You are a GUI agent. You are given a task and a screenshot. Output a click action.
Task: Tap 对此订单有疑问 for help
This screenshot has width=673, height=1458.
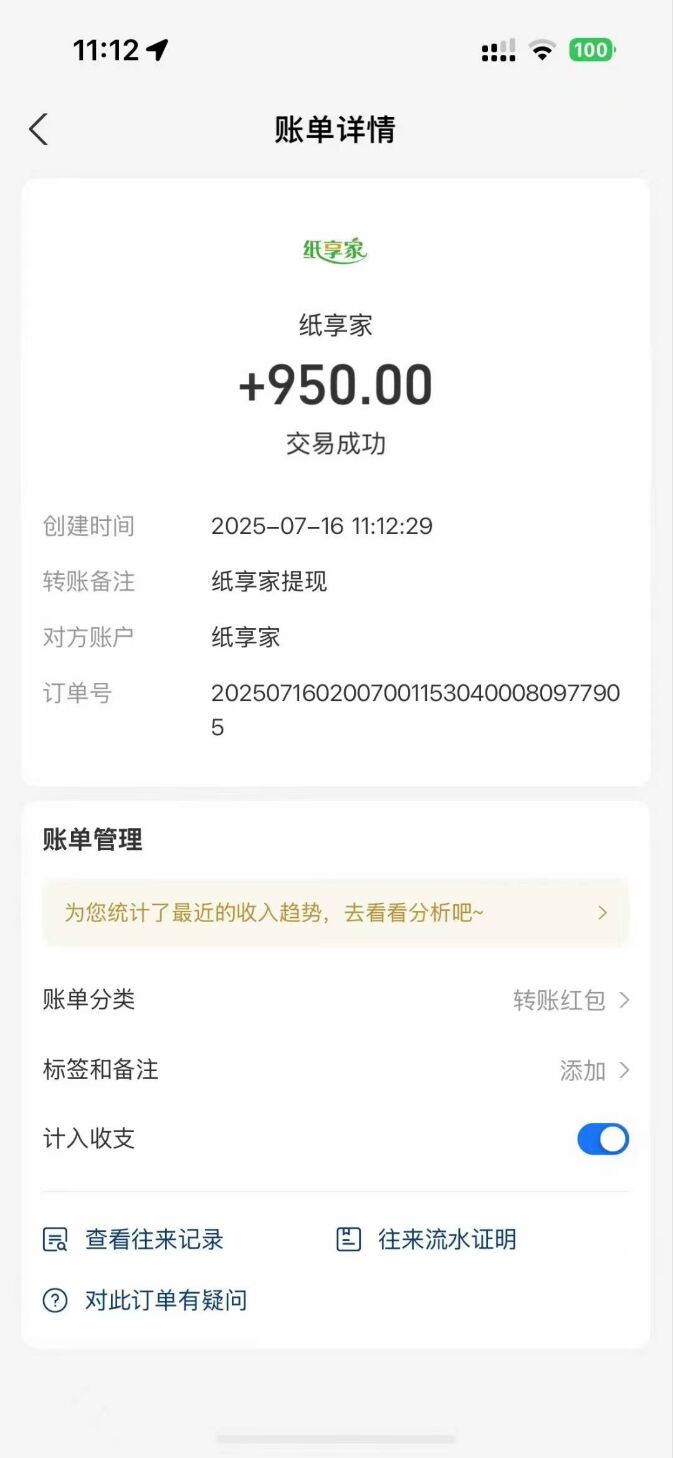145,1300
